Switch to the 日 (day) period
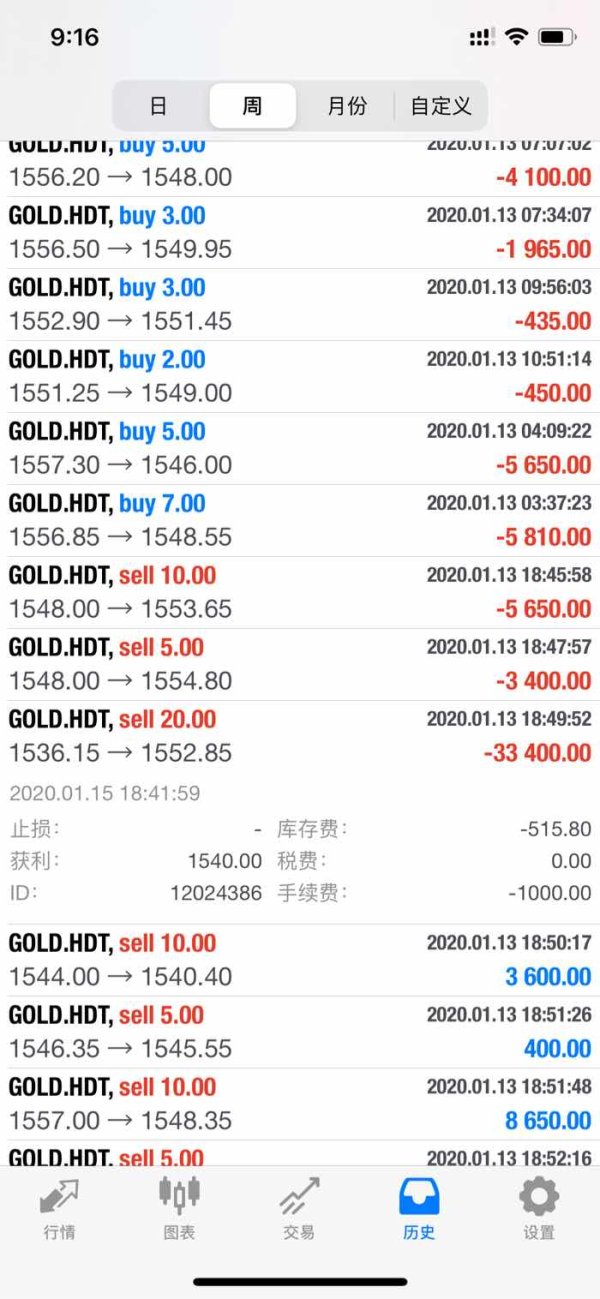600x1299 pixels. pyautogui.click(x=158, y=106)
